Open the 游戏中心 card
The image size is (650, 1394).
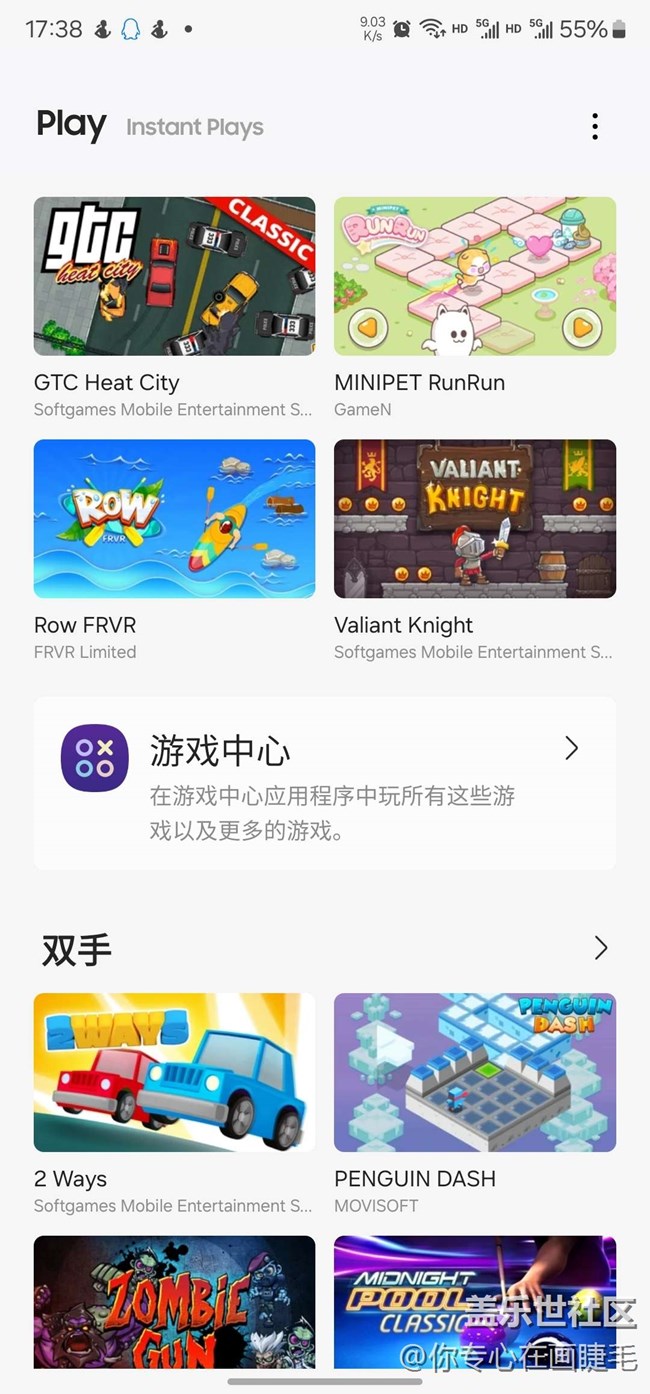[324, 783]
